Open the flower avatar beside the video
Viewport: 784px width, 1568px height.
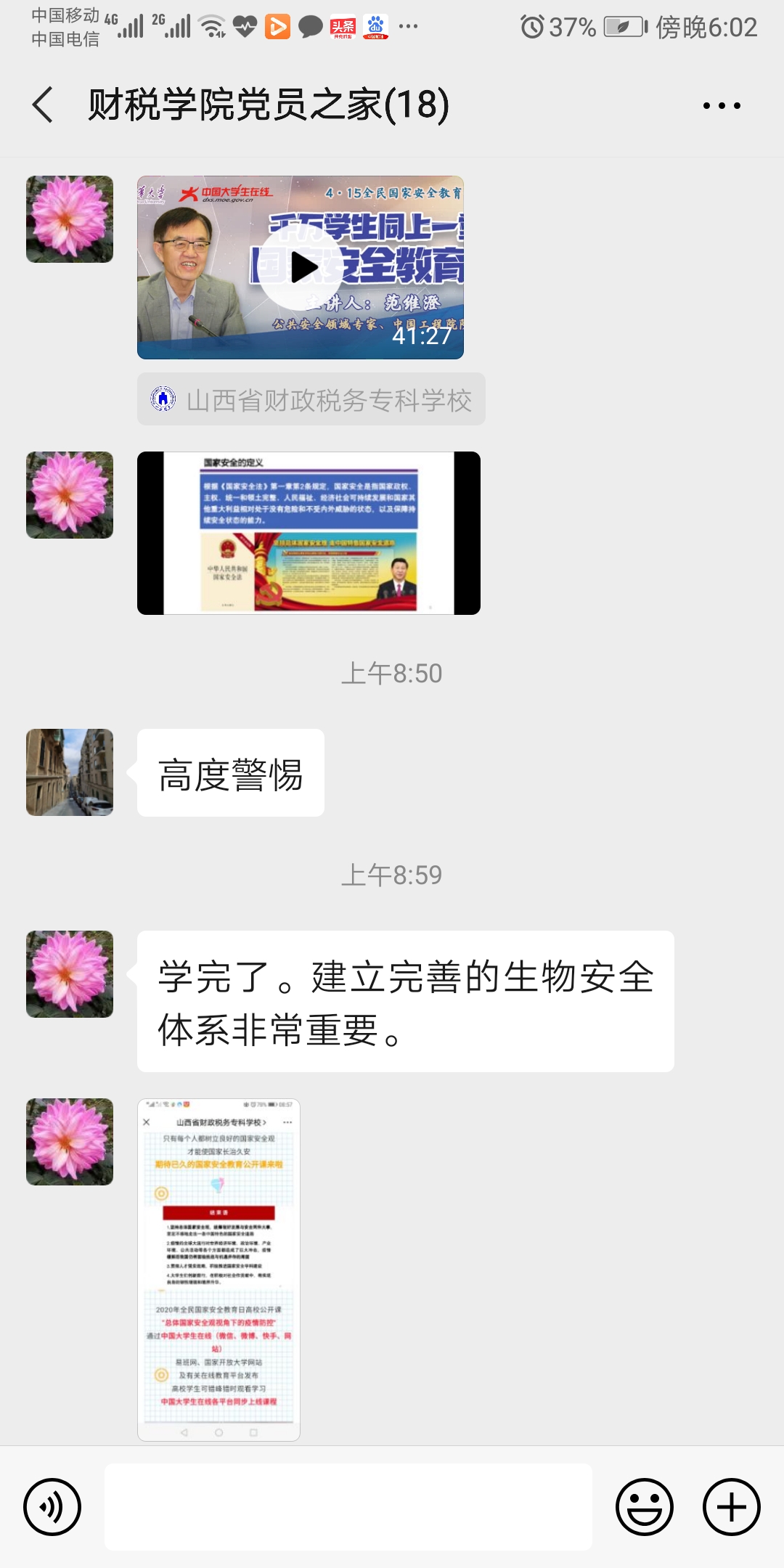coord(70,219)
